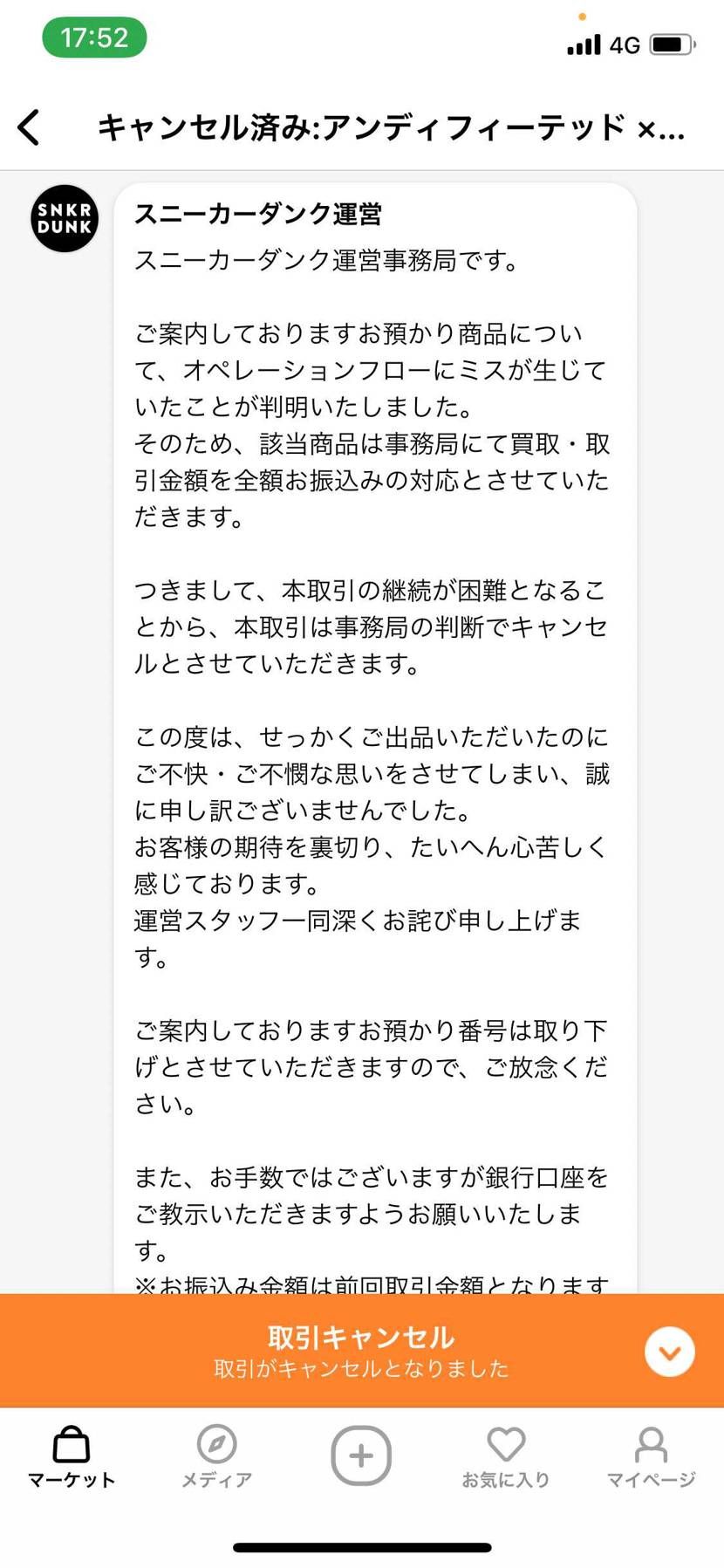Tap the green clock showing 17:52

[x=94, y=38]
